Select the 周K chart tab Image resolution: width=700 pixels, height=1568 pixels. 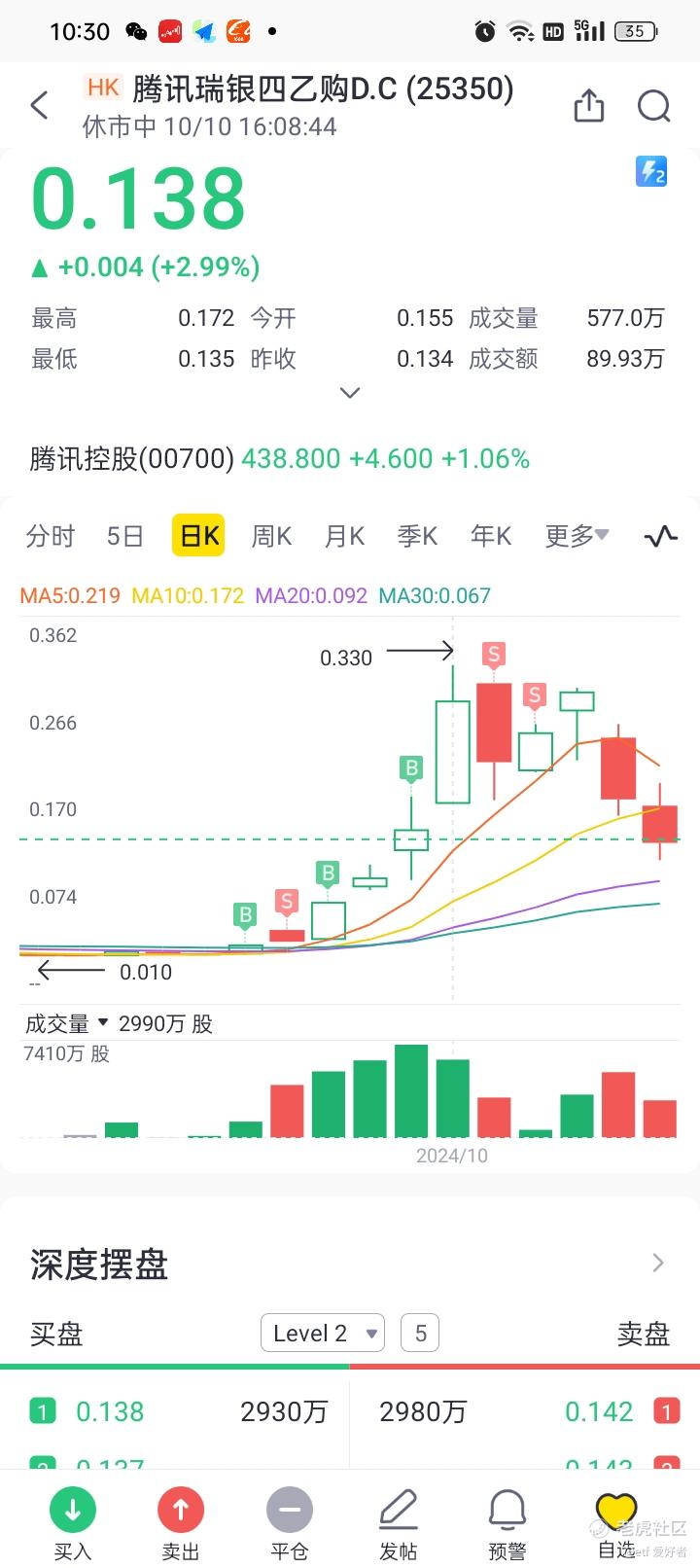pyautogui.click(x=271, y=536)
